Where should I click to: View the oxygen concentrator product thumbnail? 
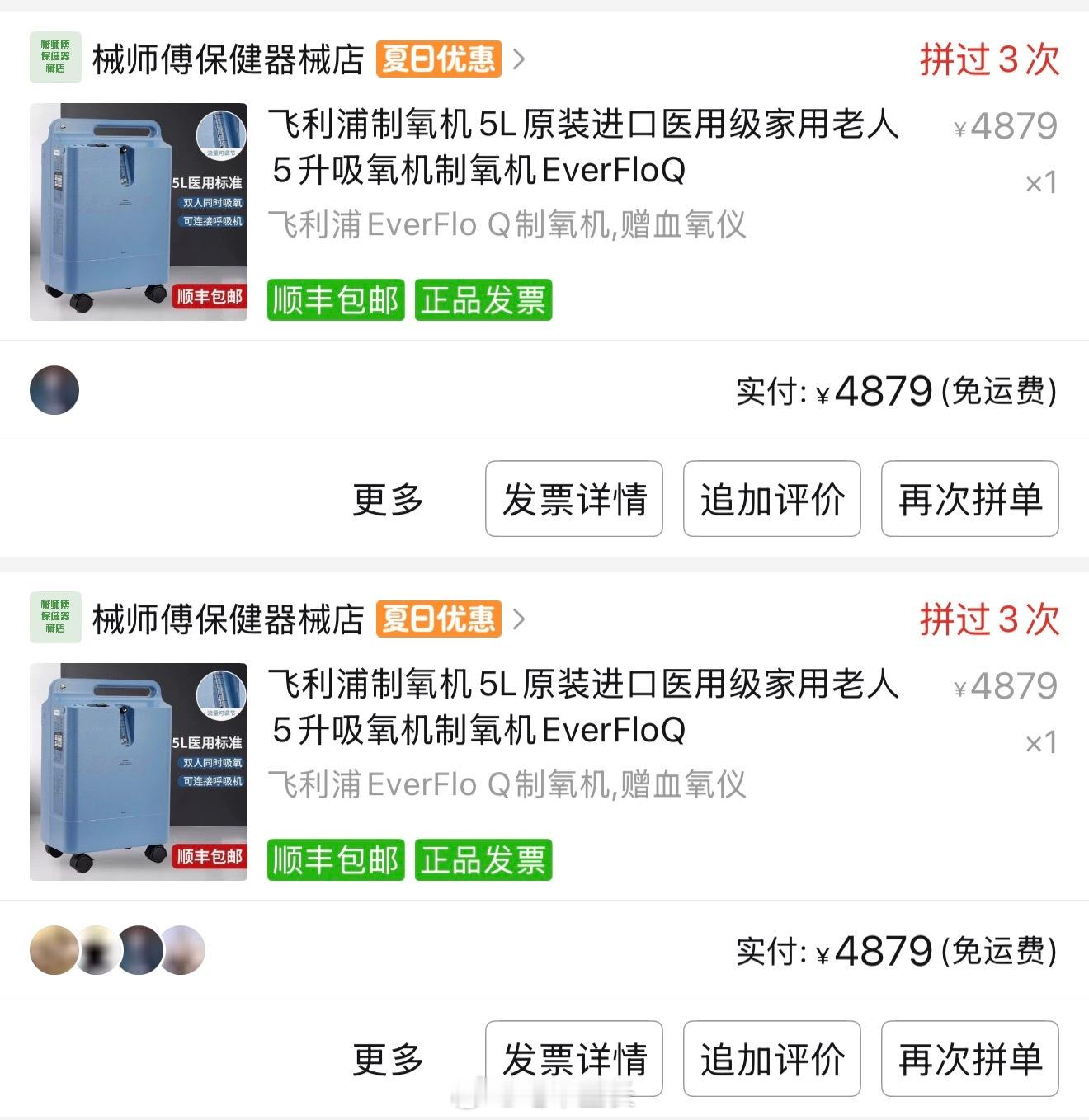138,208
